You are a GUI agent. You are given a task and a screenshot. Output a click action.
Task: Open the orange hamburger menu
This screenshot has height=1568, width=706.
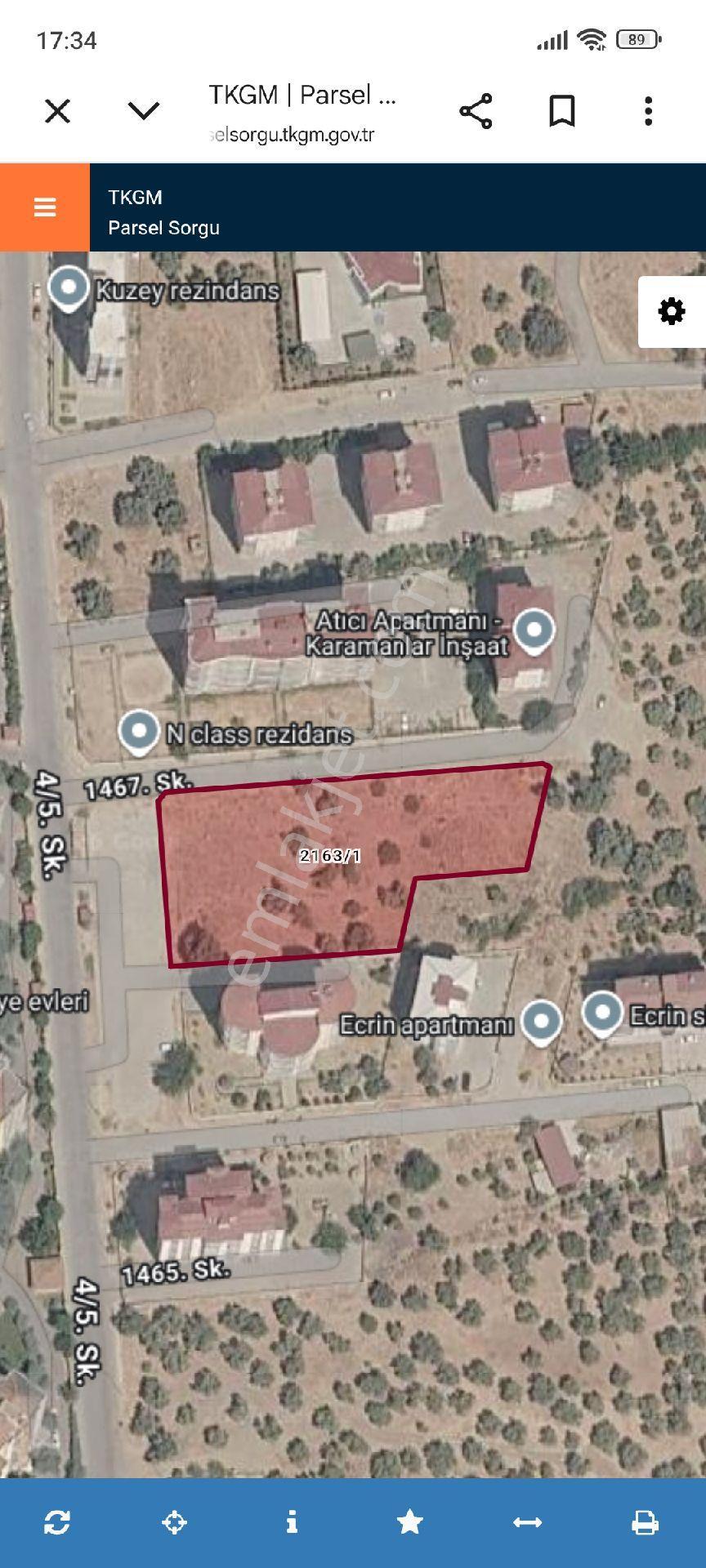pos(45,207)
